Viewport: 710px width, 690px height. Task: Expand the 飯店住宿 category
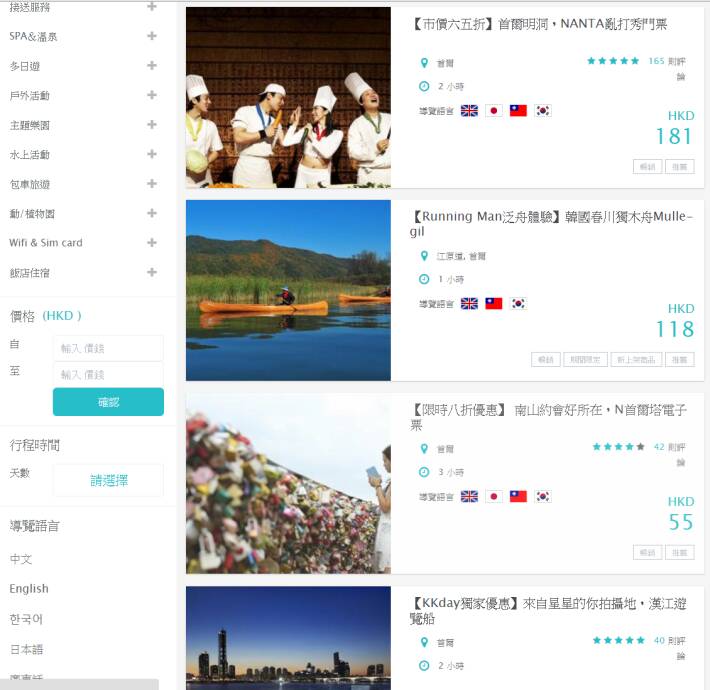pos(151,272)
